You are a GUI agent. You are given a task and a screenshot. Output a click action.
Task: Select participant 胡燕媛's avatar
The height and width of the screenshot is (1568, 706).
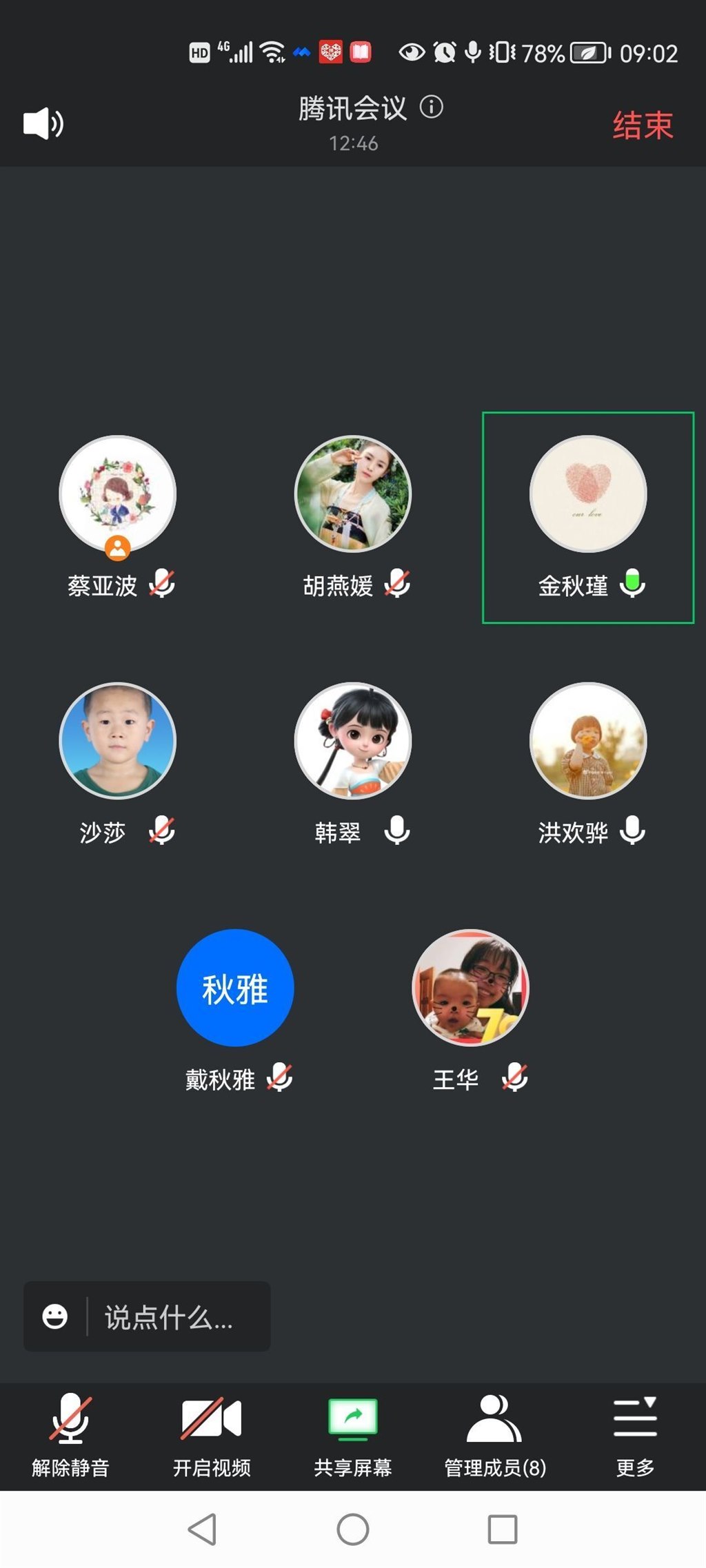[x=353, y=493]
